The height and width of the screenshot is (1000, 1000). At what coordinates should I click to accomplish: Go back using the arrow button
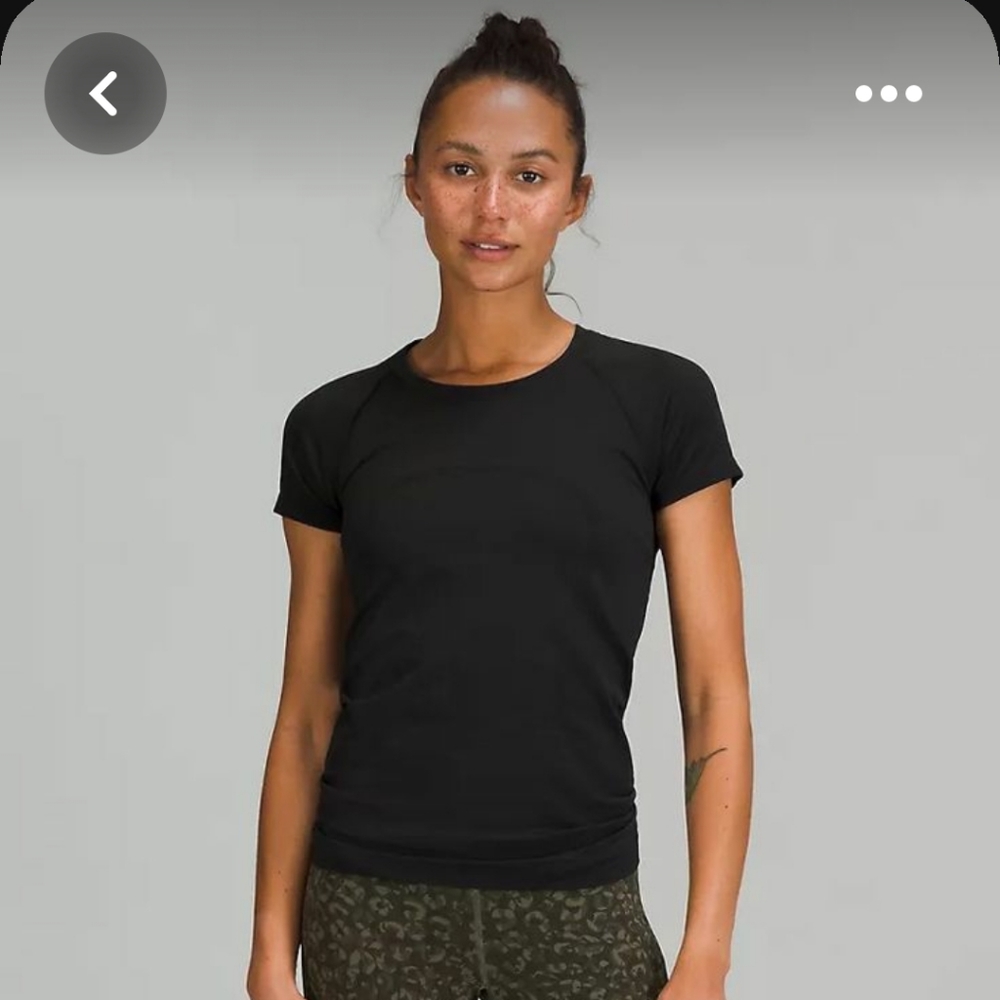(105, 94)
